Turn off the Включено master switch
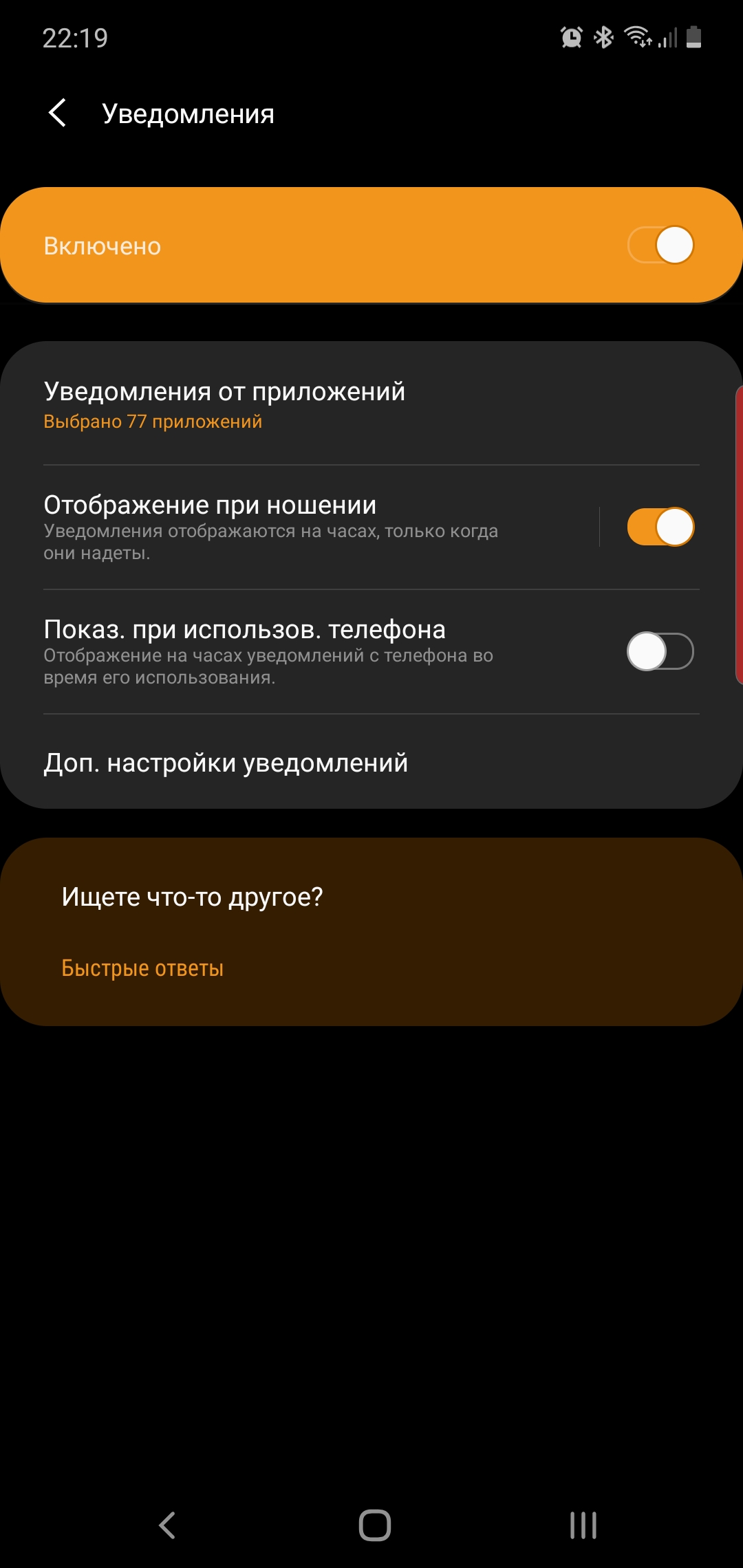 (x=660, y=245)
